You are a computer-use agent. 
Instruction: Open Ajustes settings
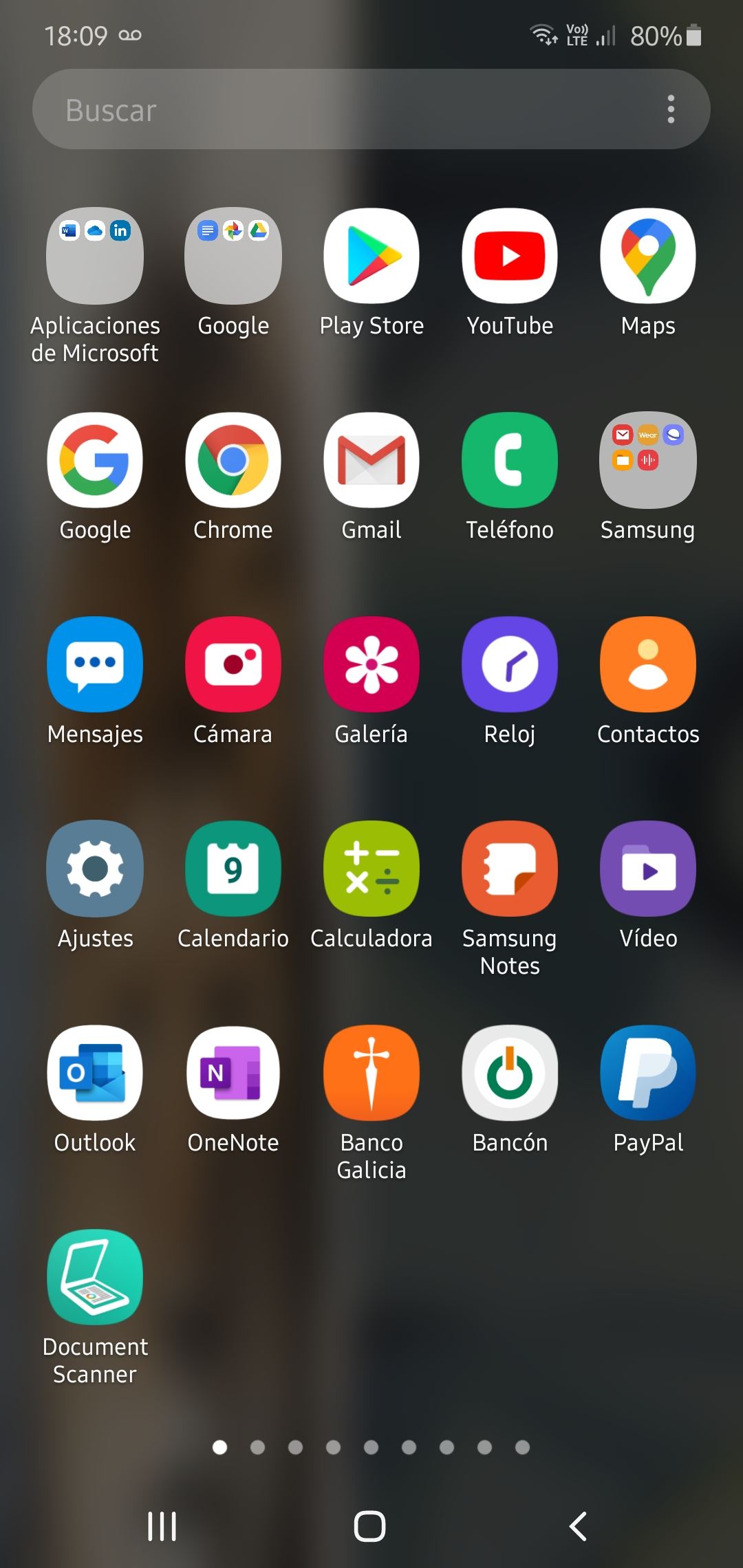tap(95, 869)
